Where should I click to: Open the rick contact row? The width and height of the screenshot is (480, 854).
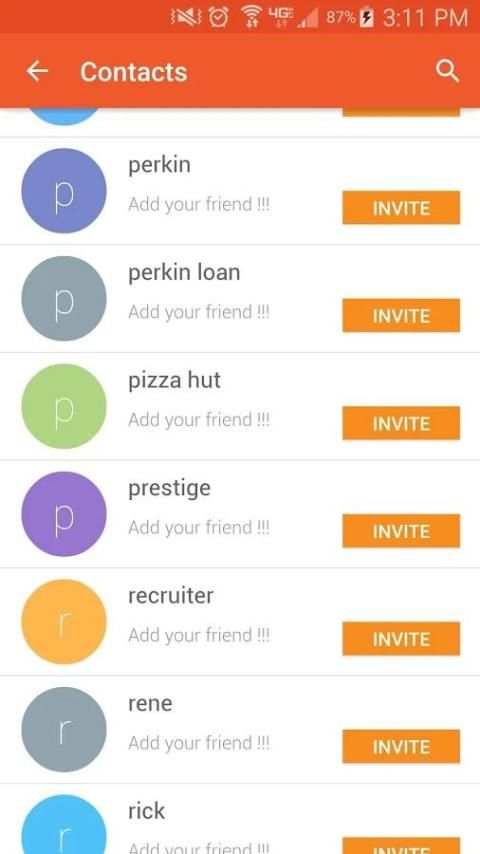point(240,819)
